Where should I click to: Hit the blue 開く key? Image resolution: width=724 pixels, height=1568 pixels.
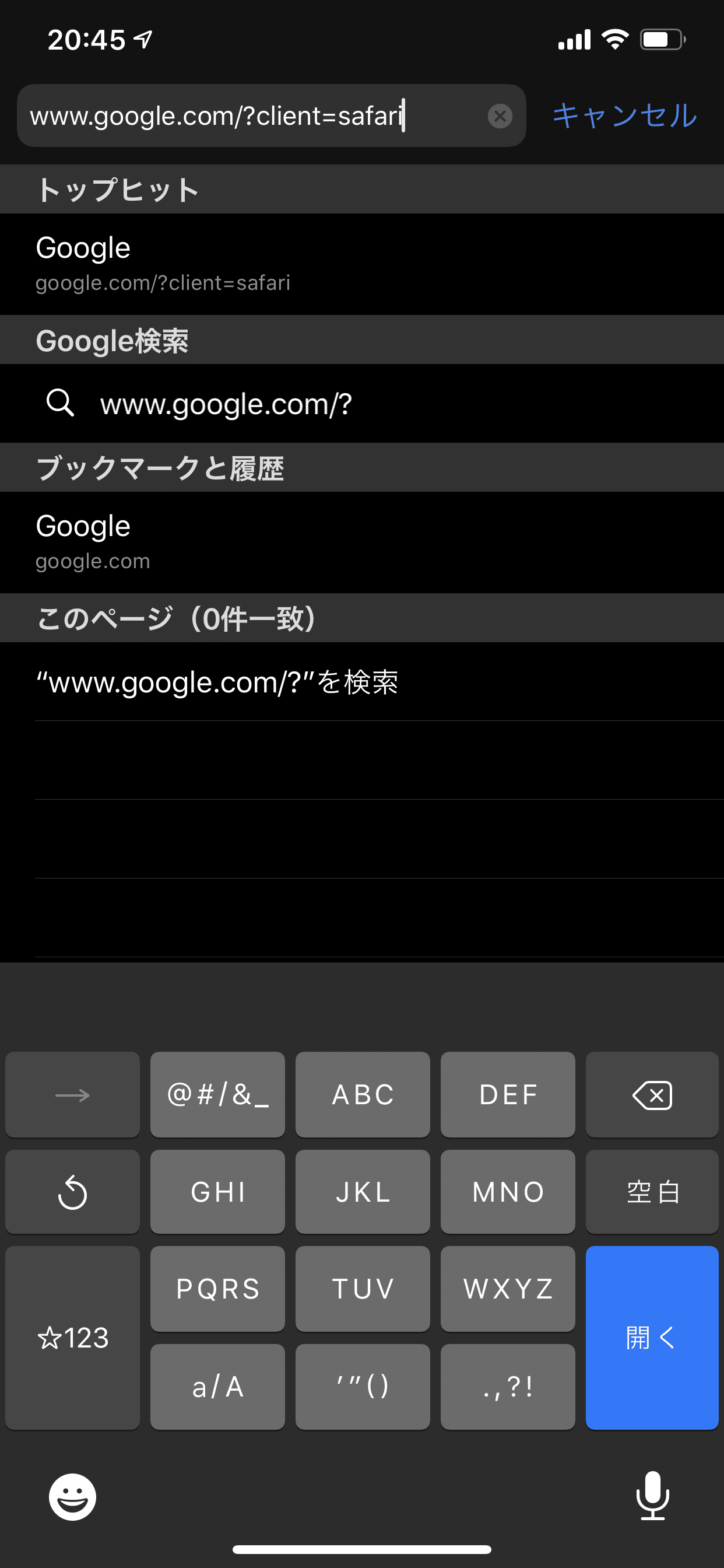(x=652, y=1338)
